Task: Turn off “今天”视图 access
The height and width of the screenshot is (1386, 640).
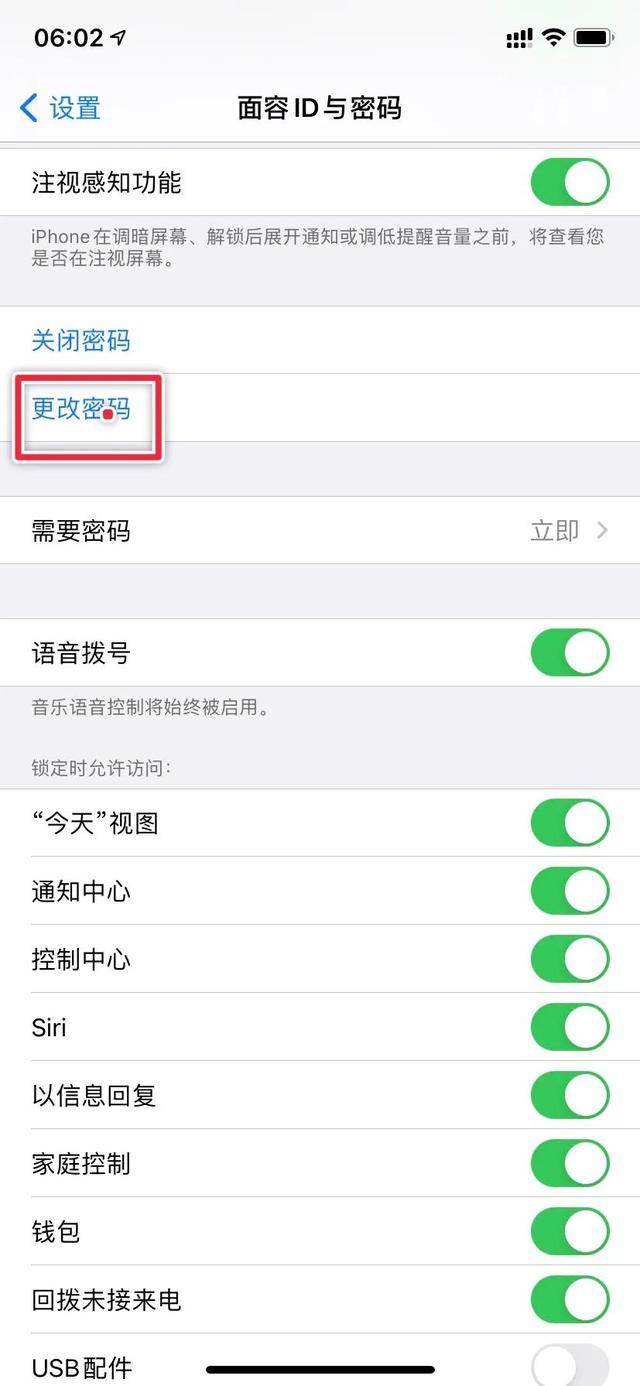Action: pyautogui.click(x=569, y=823)
